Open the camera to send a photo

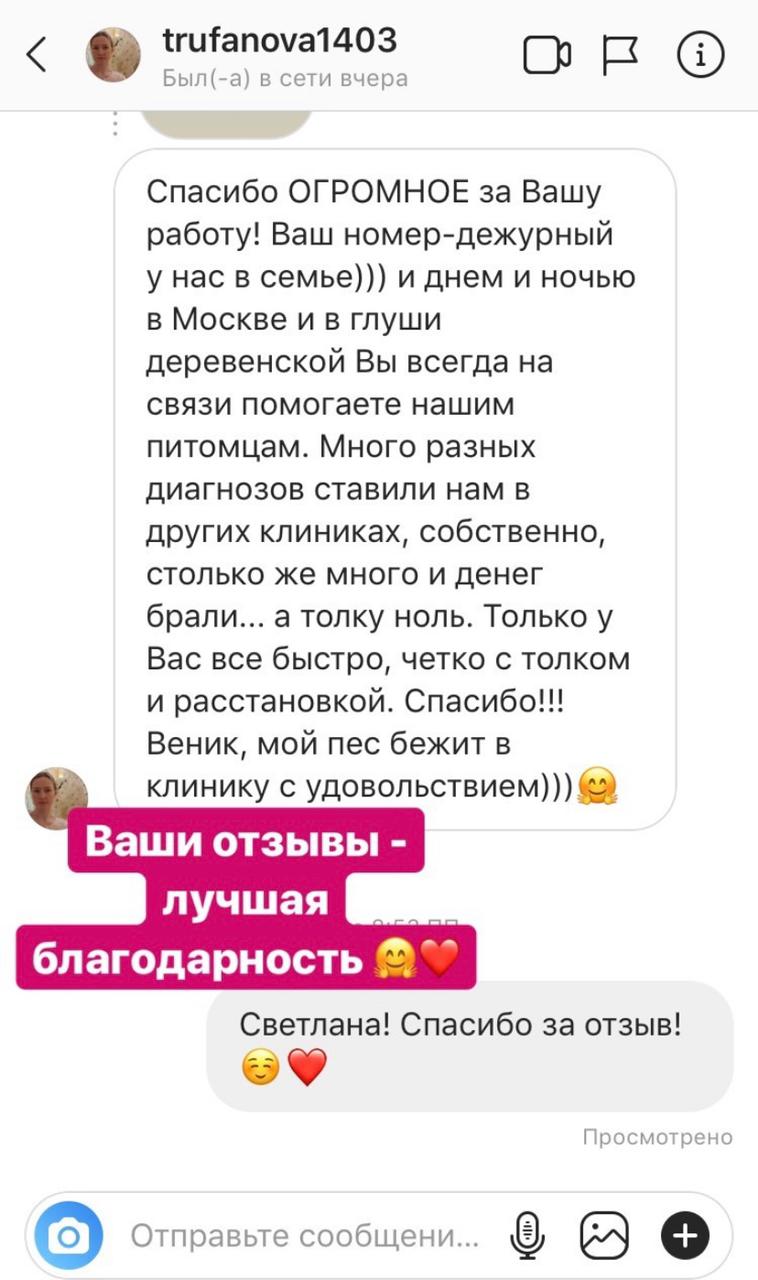pyautogui.click(x=69, y=1239)
